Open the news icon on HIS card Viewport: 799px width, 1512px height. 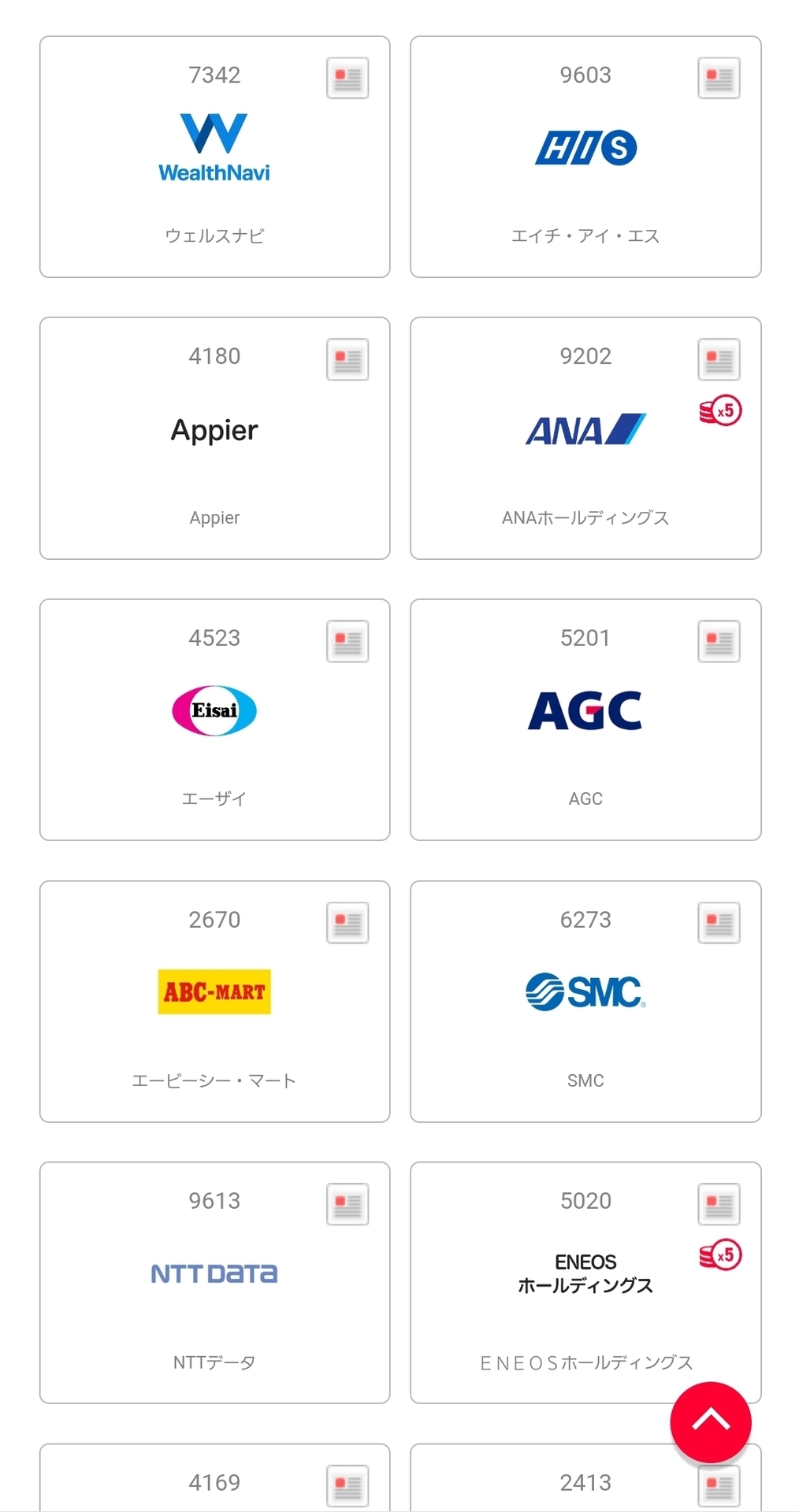tap(719, 78)
